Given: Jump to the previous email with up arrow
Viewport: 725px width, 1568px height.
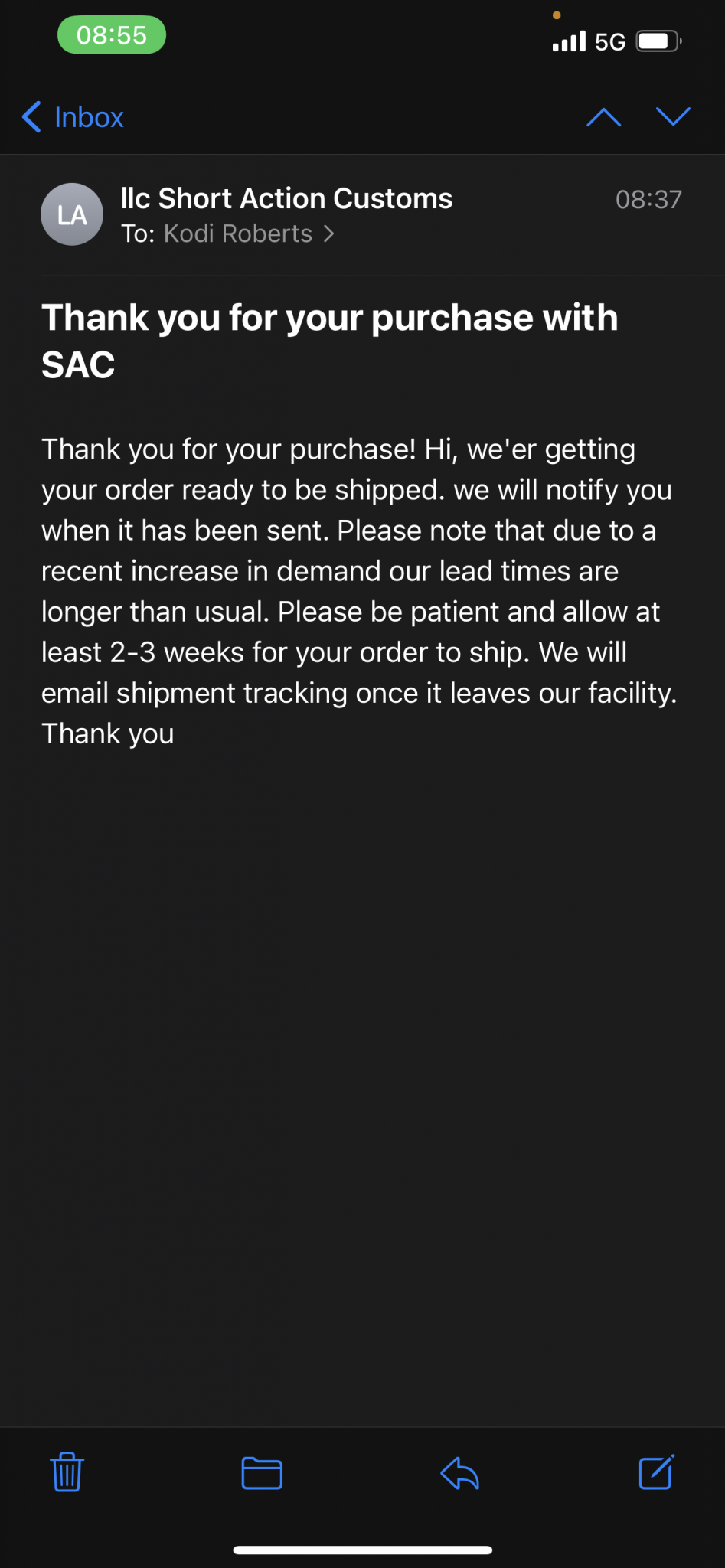Looking at the screenshot, I should point(603,117).
